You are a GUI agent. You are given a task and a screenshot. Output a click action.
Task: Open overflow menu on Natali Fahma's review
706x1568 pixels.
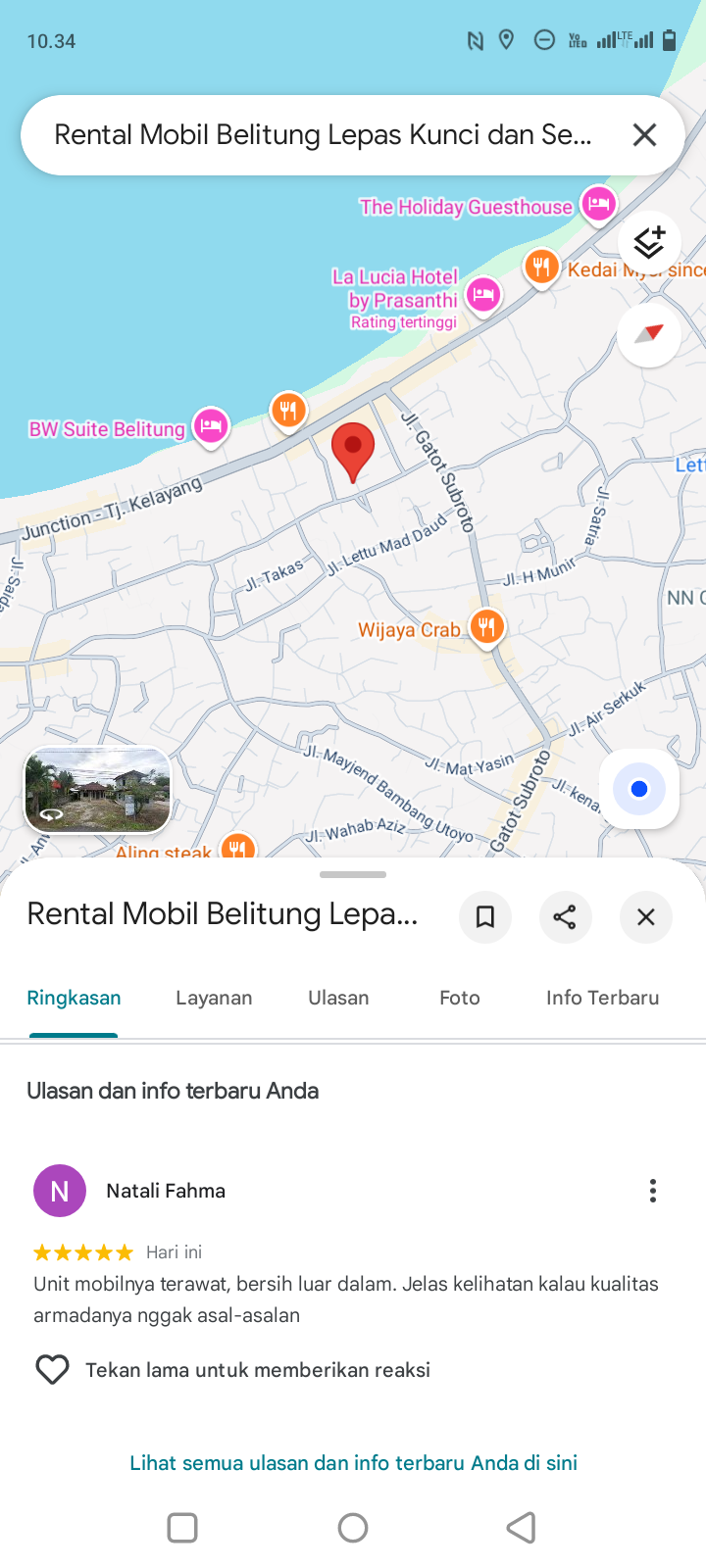click(653, 1191)
